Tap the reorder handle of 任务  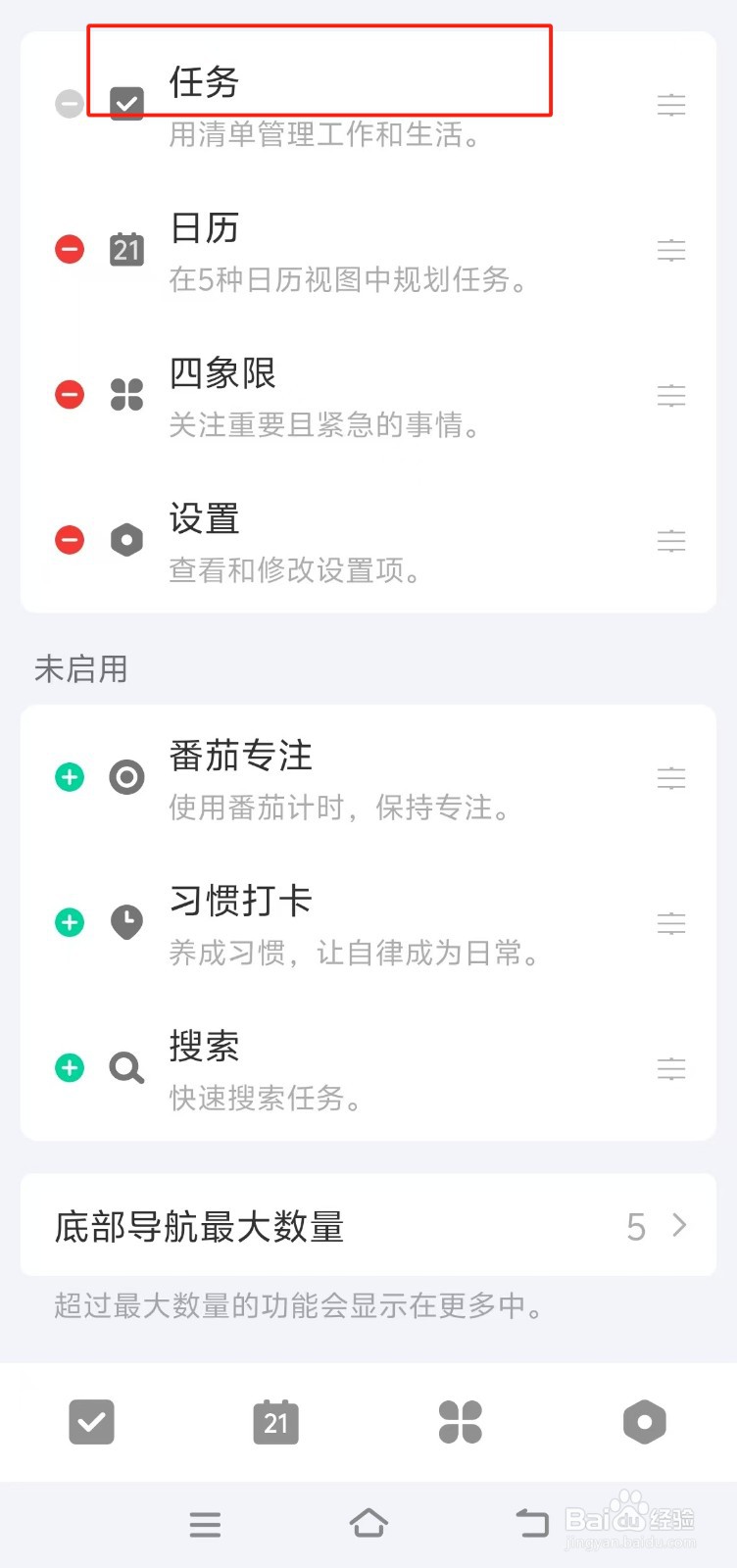tap(671, 105)
